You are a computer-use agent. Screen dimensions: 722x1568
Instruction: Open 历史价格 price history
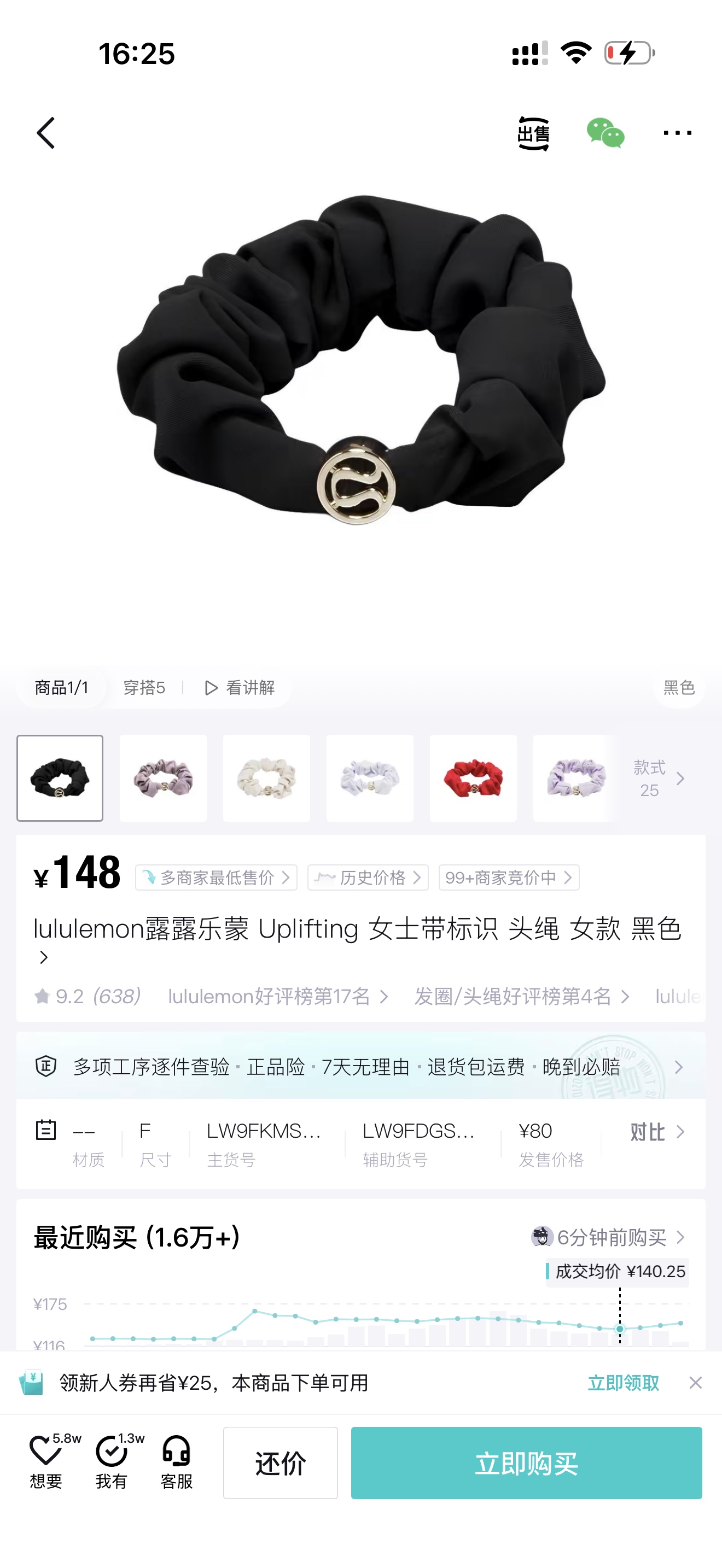pyautogui.click(x=368, y=877)
